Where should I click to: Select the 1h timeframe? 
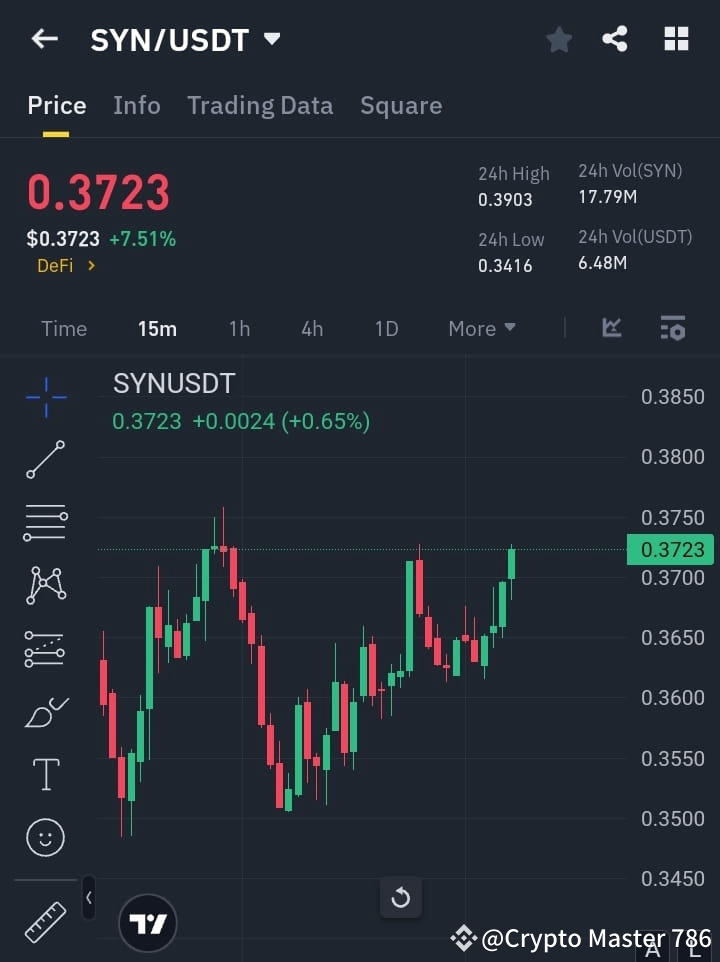pos(239,328)
